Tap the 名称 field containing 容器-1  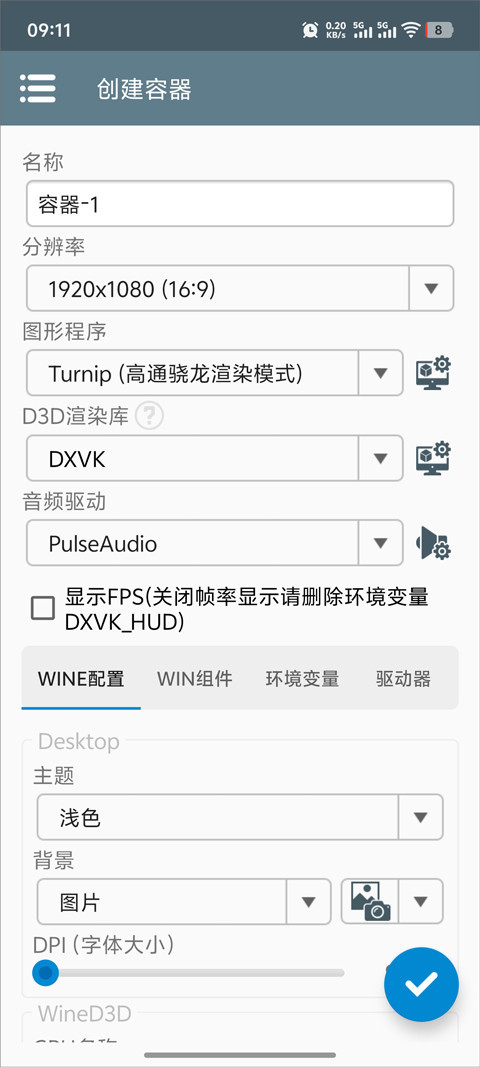[x=240, y=203]
